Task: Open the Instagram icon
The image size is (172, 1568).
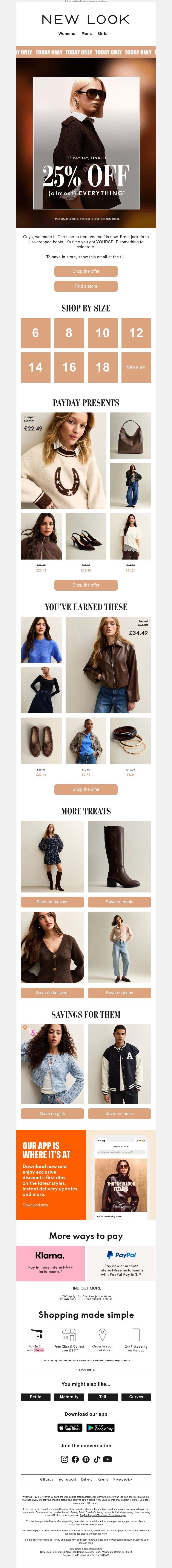Action: pyautogui.click(x=65, y=1459)
